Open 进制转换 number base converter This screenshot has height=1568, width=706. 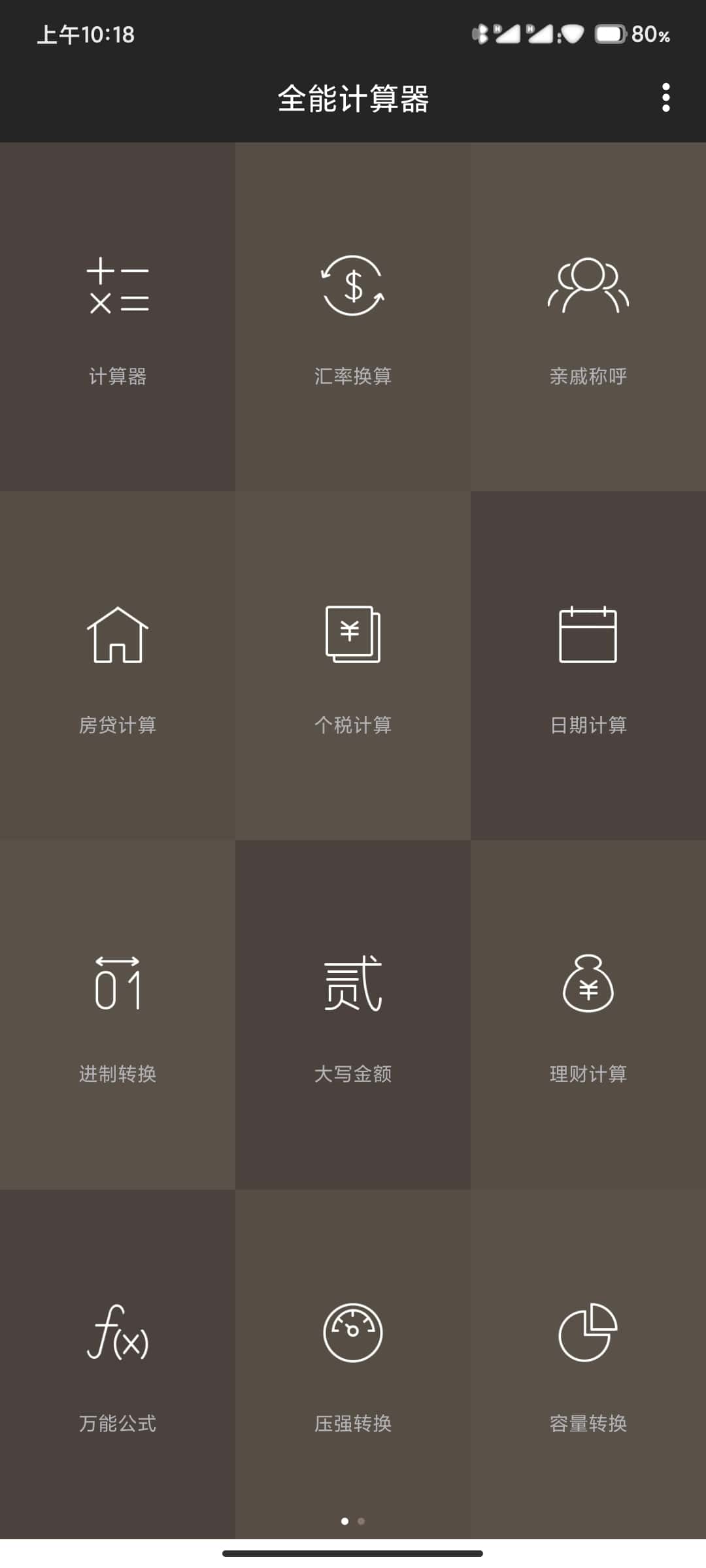pos(118,1015)
